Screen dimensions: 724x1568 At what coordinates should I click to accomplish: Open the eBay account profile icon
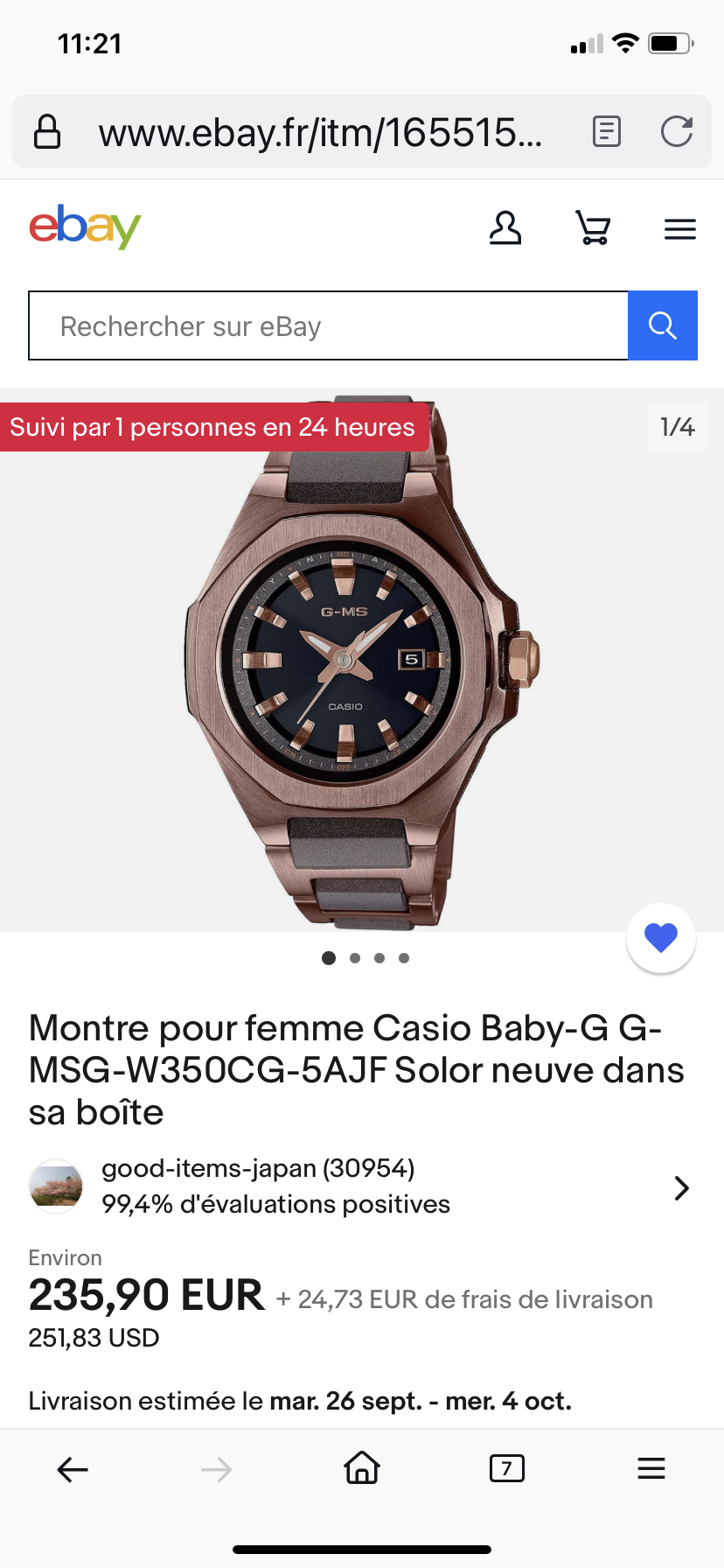[505, 228]
